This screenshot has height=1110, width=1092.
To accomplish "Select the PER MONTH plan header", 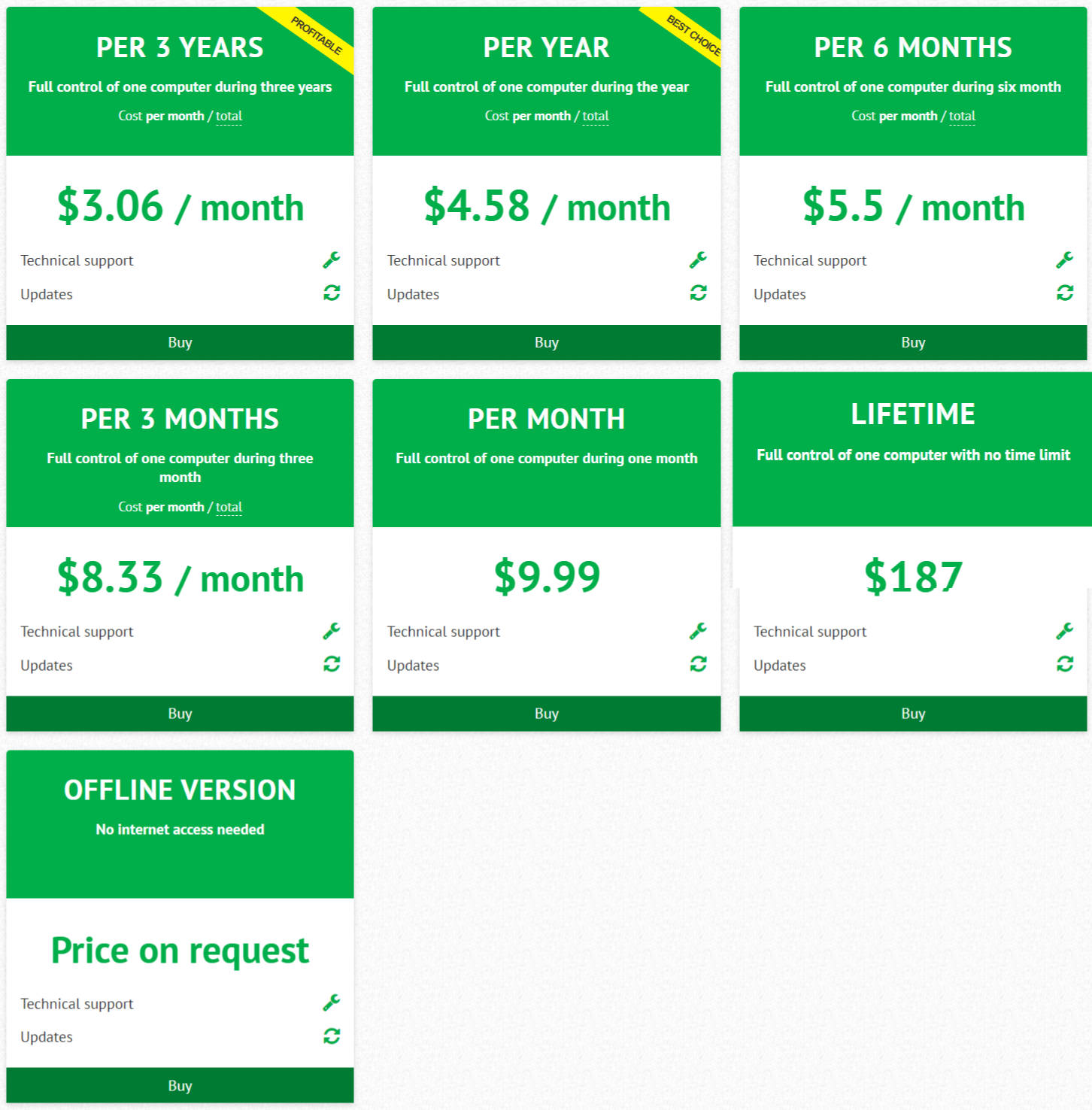I will click(x=547, y=418).
